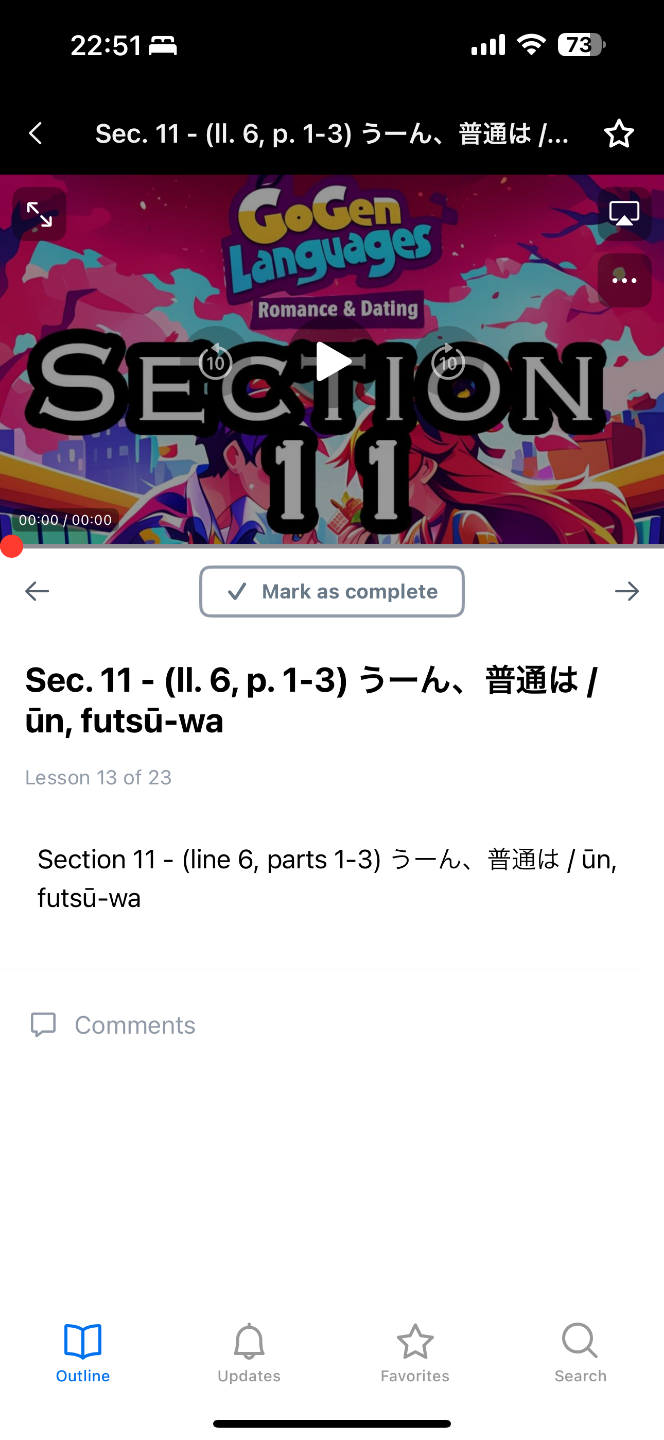This screenshot has height=1440, width=664.
Task: Switch to the Search tab
Action: coord(580,1353)
